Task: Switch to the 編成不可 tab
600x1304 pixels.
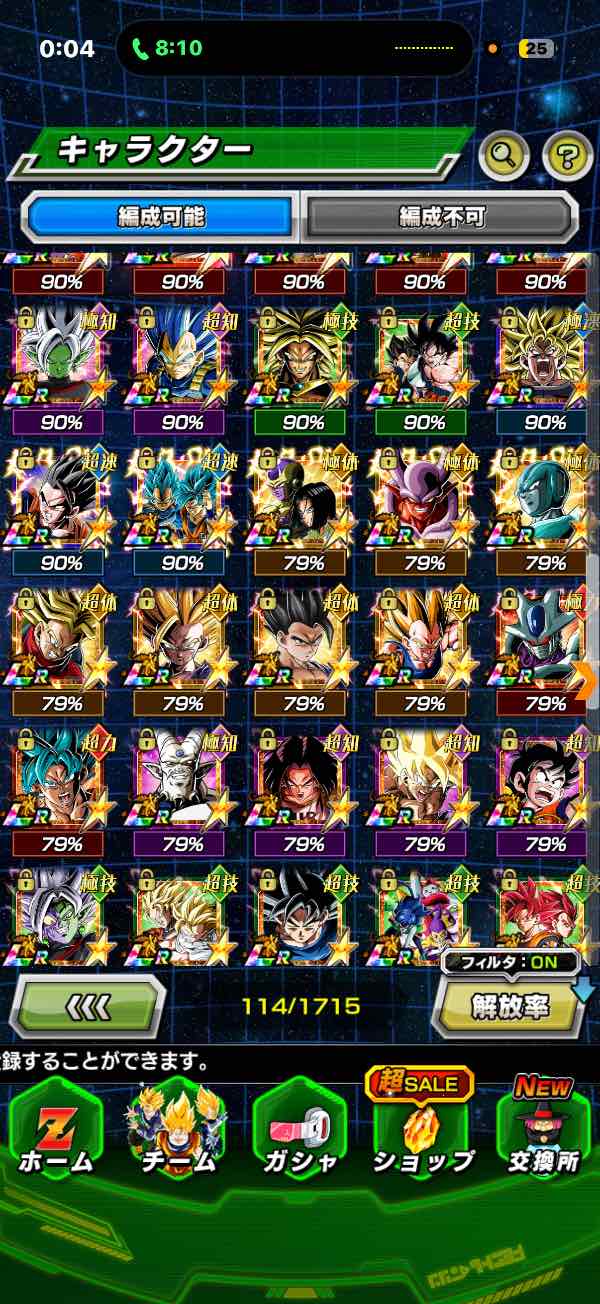Action: click(441, 216)
